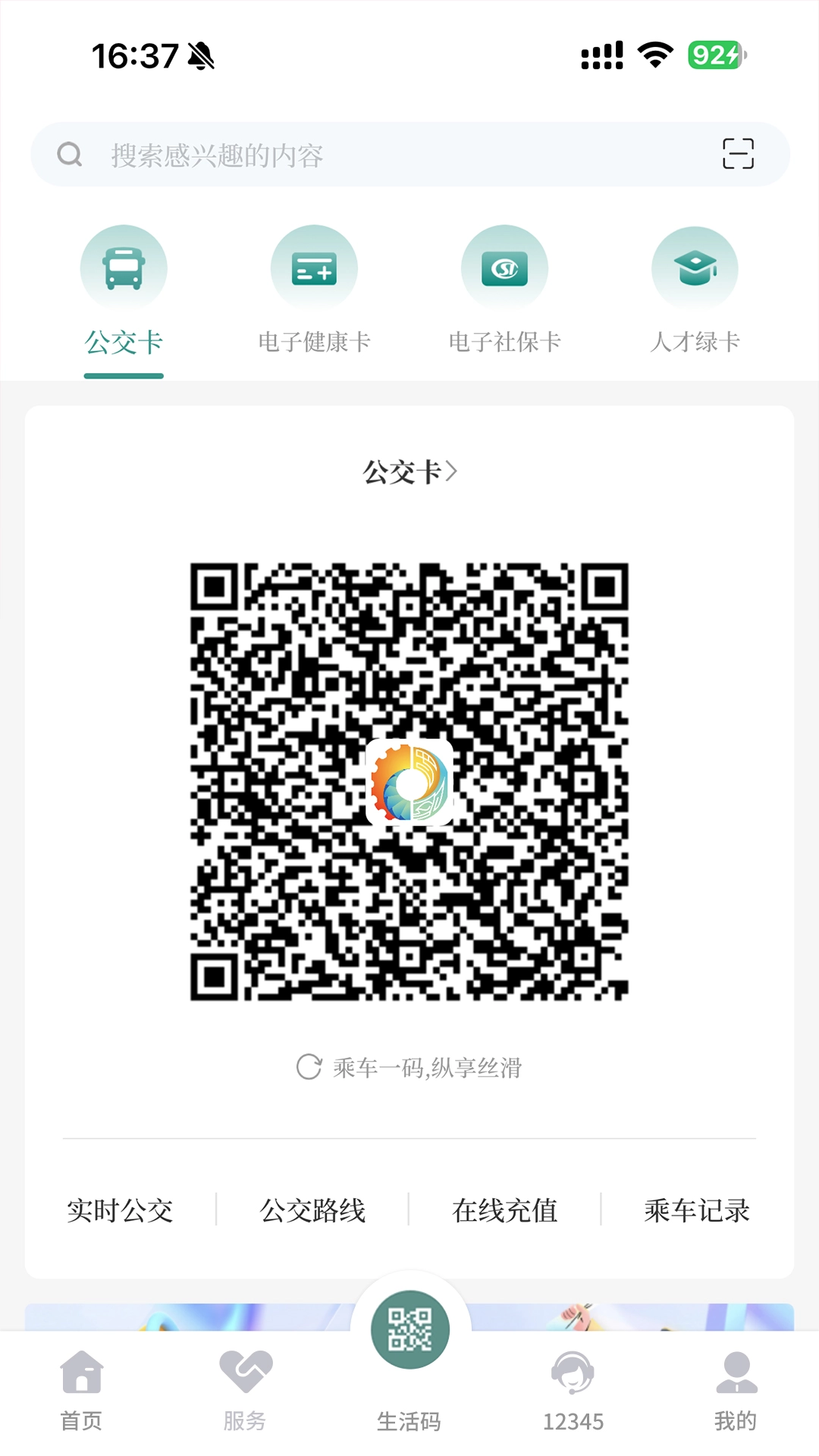Open the 电子健康卡 health card icon

(x=313, y=267)
